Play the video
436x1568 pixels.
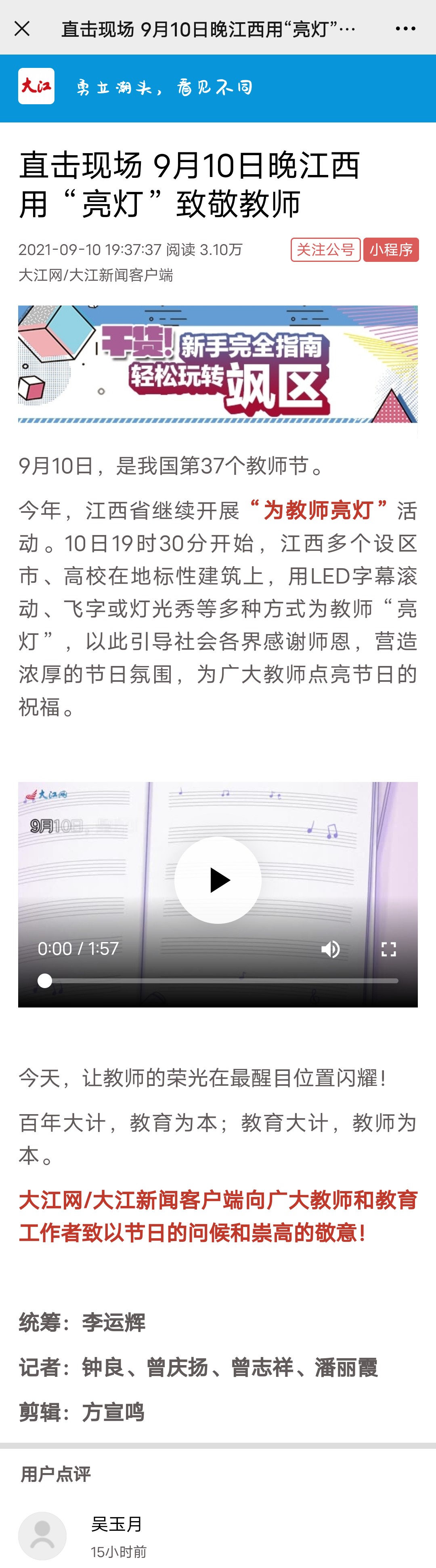point(218,879)
